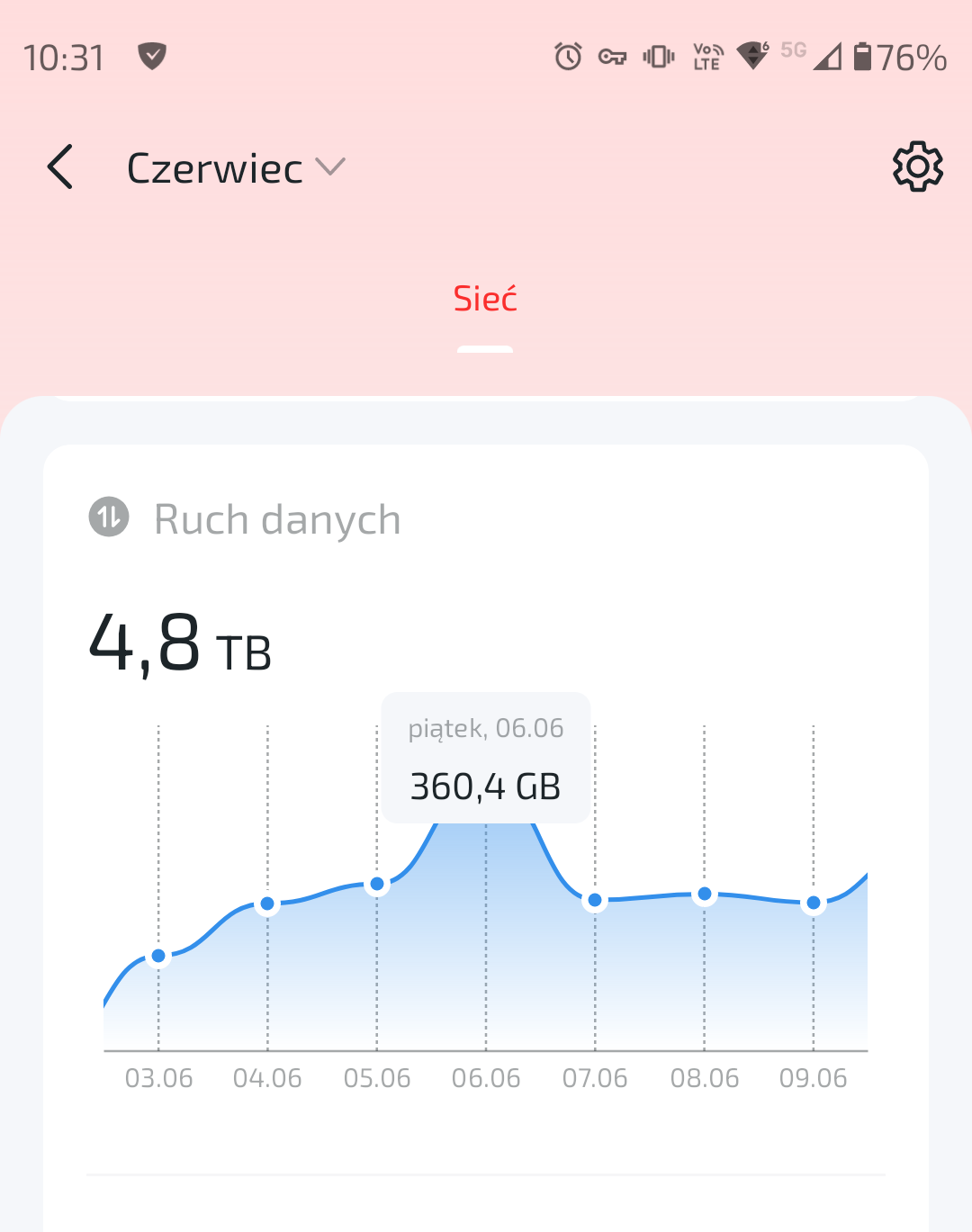Screen dimensions: 972x1232
Task: Select the Sieć tab
Action: click(x=485, y=300)
